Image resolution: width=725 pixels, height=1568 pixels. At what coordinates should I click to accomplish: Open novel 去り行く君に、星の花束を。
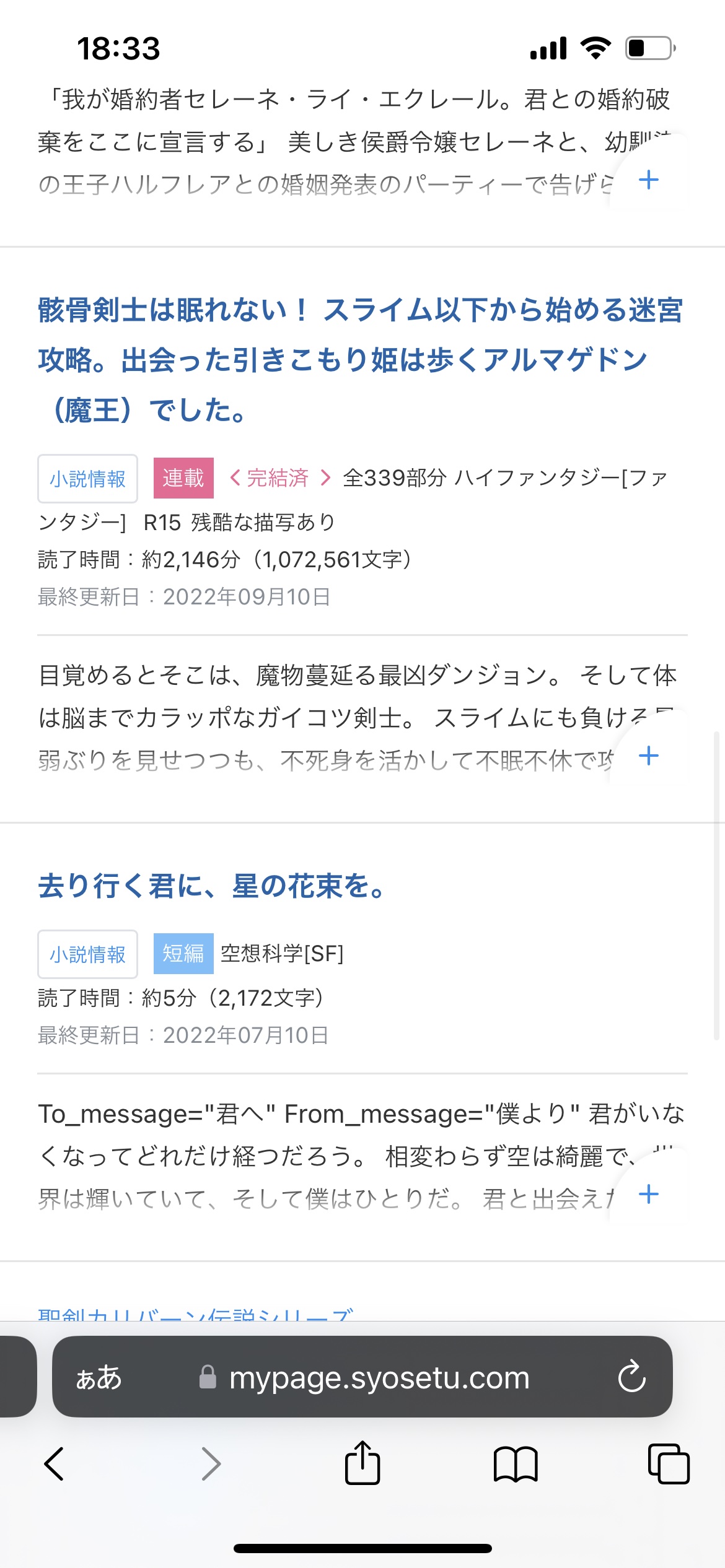(212, 886)
